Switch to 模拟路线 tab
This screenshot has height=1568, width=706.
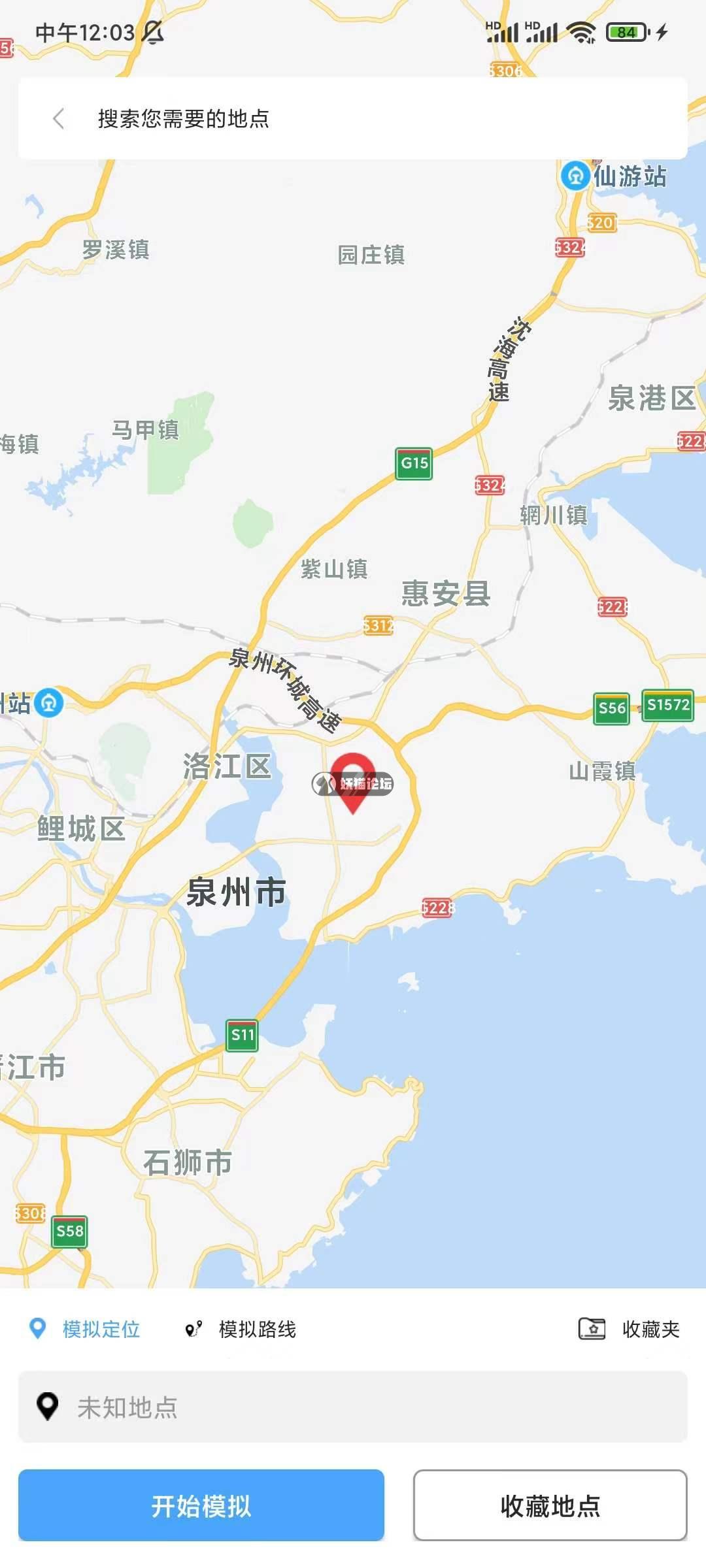tap(241, 1329)
